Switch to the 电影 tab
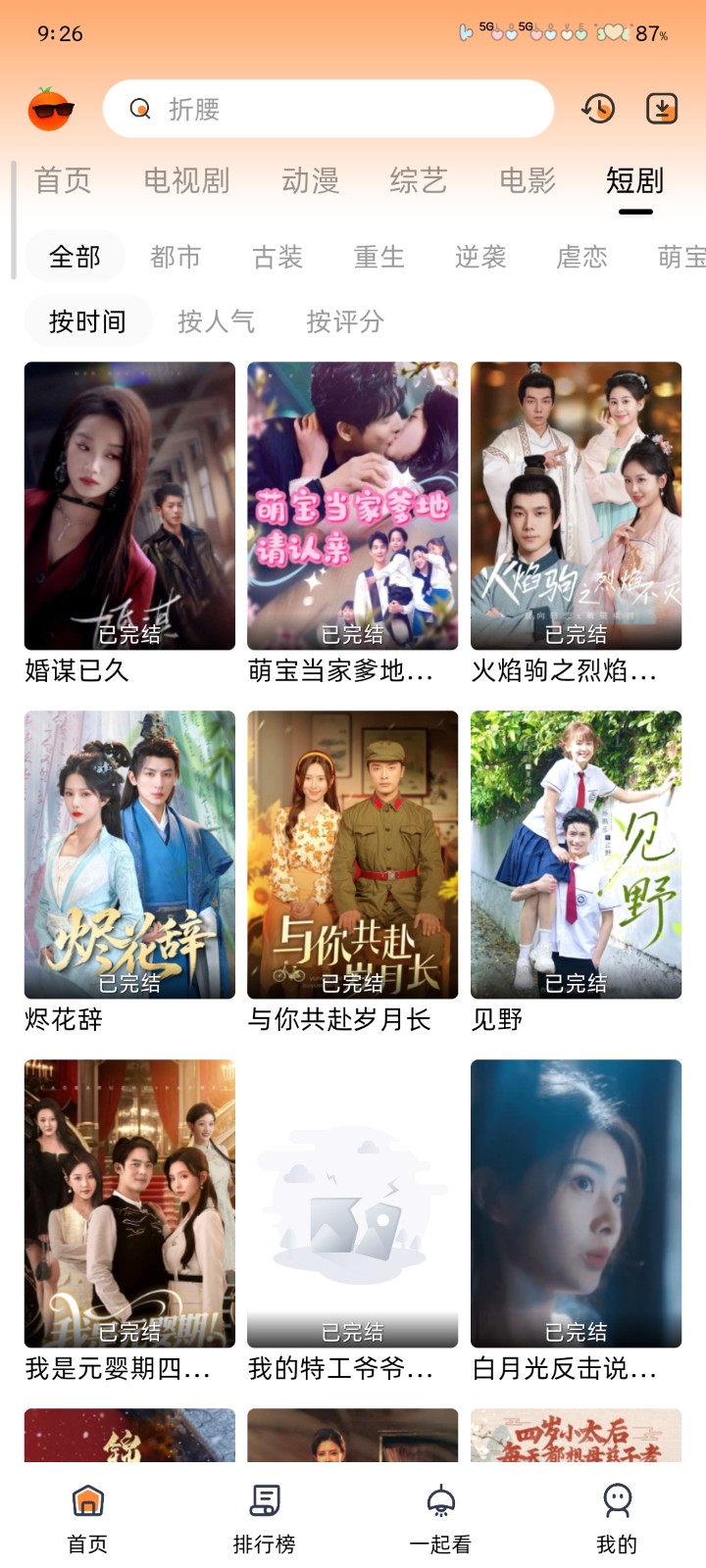The image size is (706, 1568). pos(528,181)
